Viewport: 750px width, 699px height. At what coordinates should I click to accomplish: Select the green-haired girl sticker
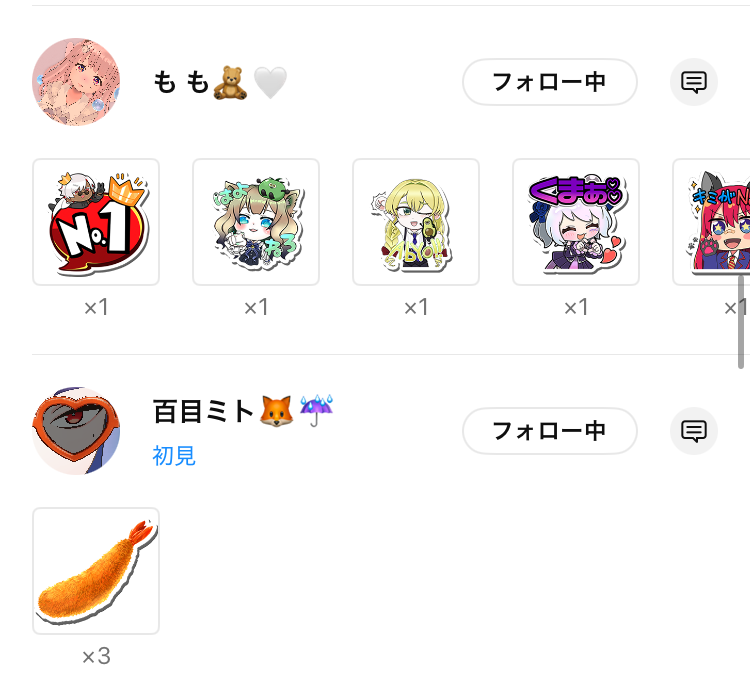(256, 222)
